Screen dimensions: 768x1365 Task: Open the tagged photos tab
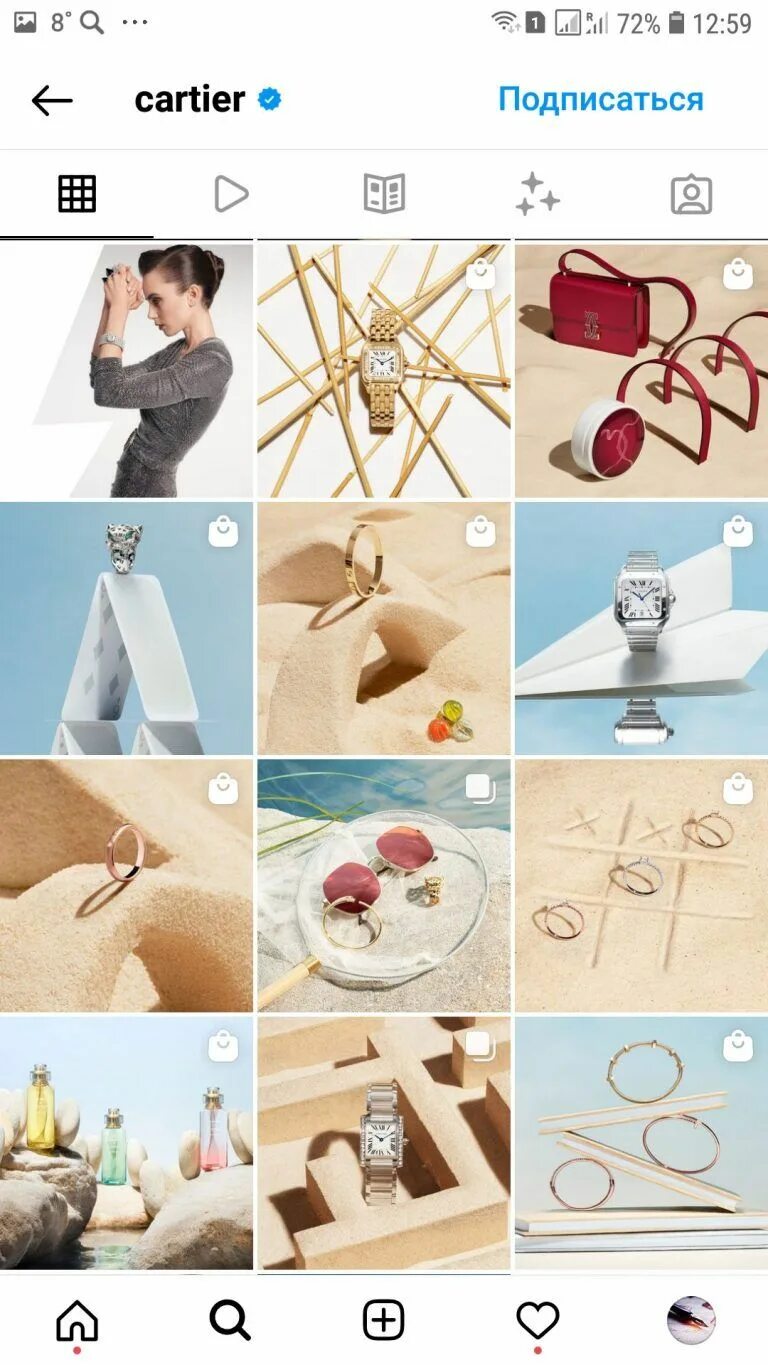click(x=691, y=194)
